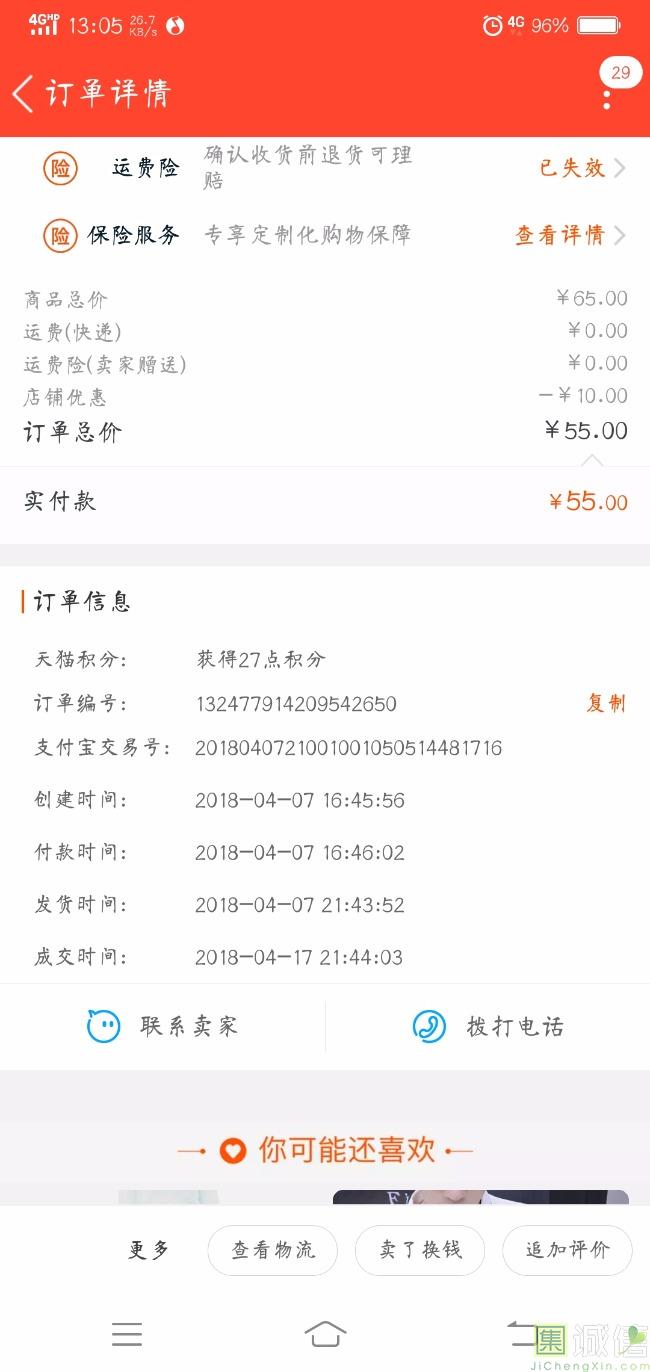Open the system recent apps menu
This screenshot has height=1372, width=650.
pos(127,1334)
